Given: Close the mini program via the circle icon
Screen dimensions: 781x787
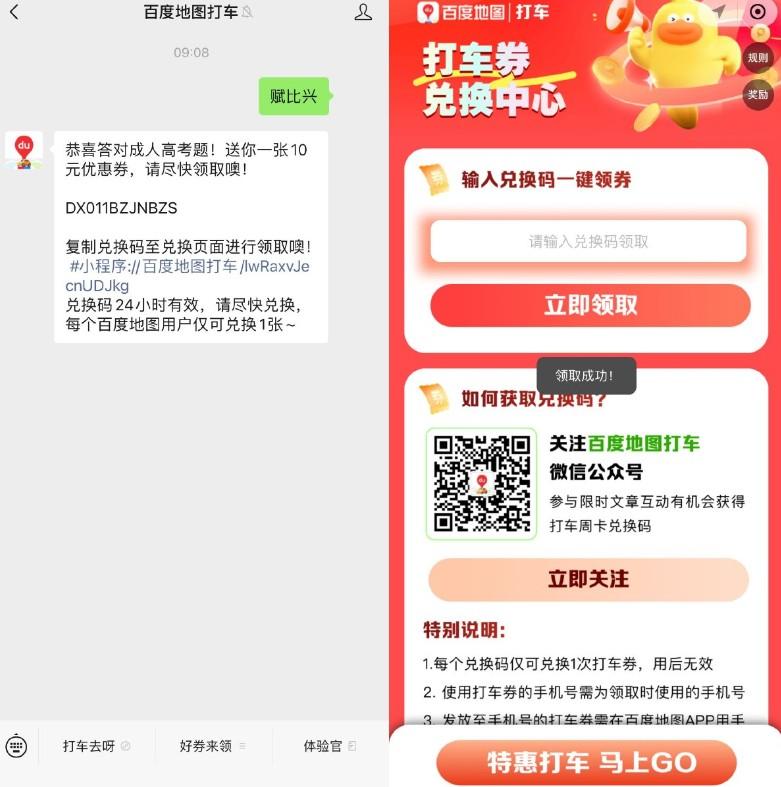Looking at the screenshot, I should coord(758,12).
